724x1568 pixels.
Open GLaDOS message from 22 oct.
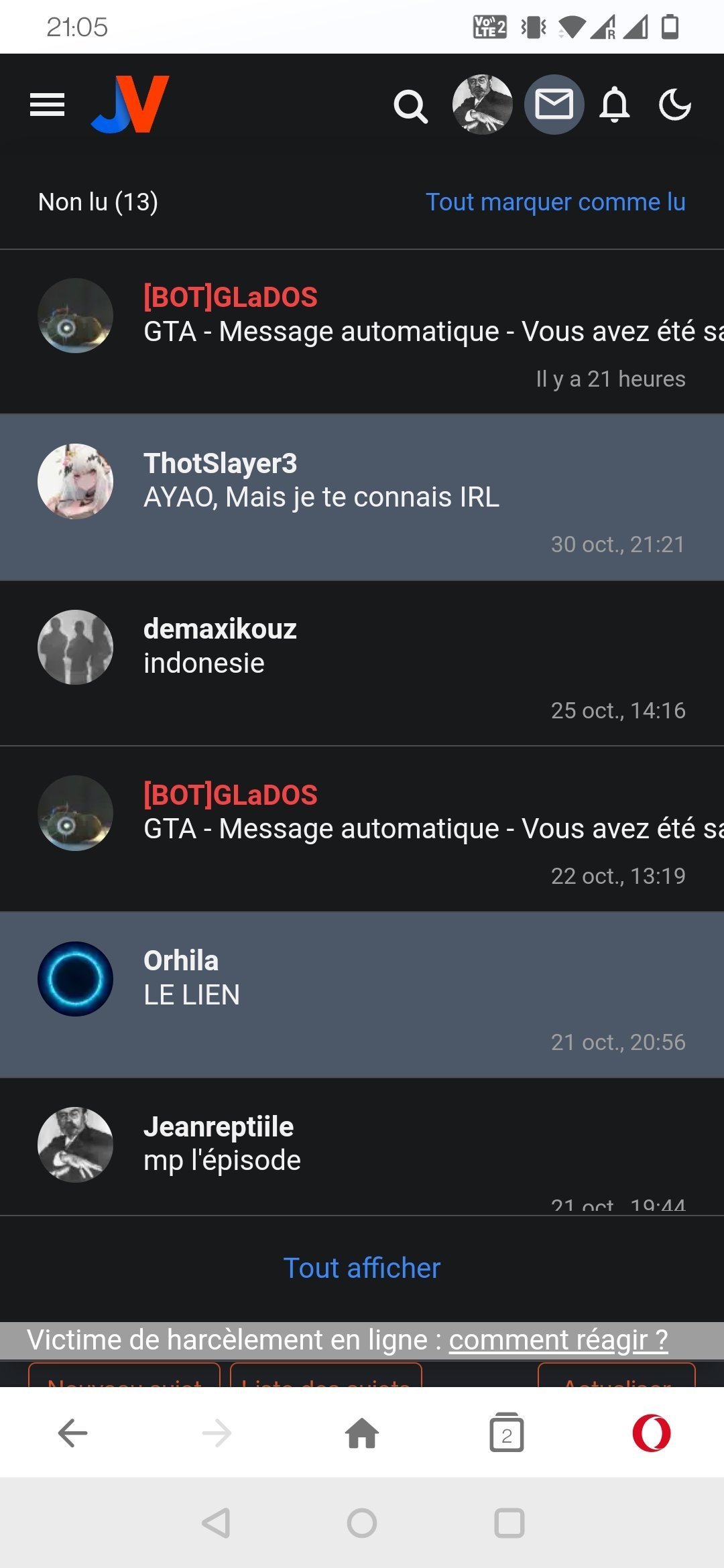362,829
